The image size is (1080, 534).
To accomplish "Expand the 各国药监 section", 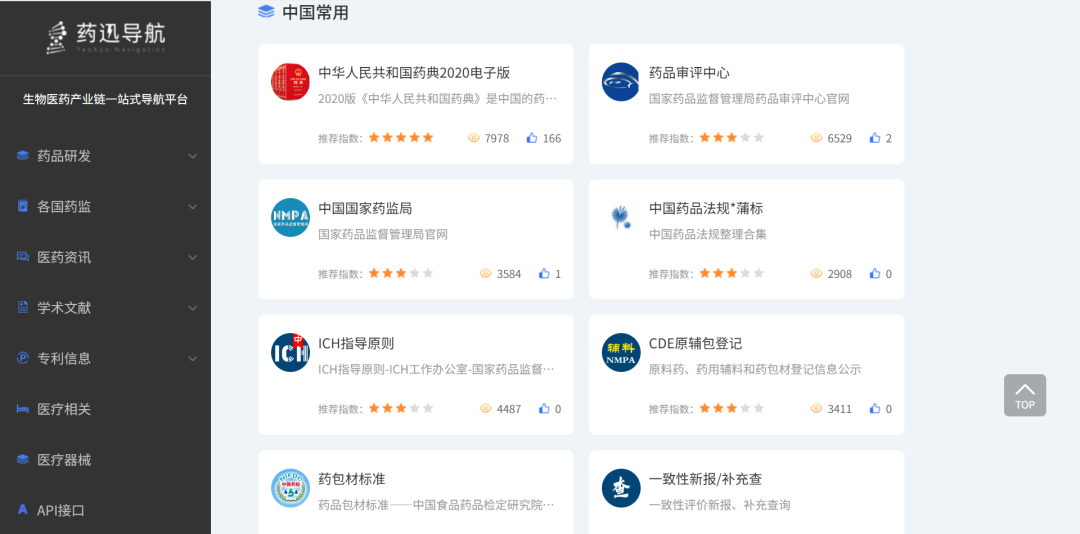I will coord(105,207).
